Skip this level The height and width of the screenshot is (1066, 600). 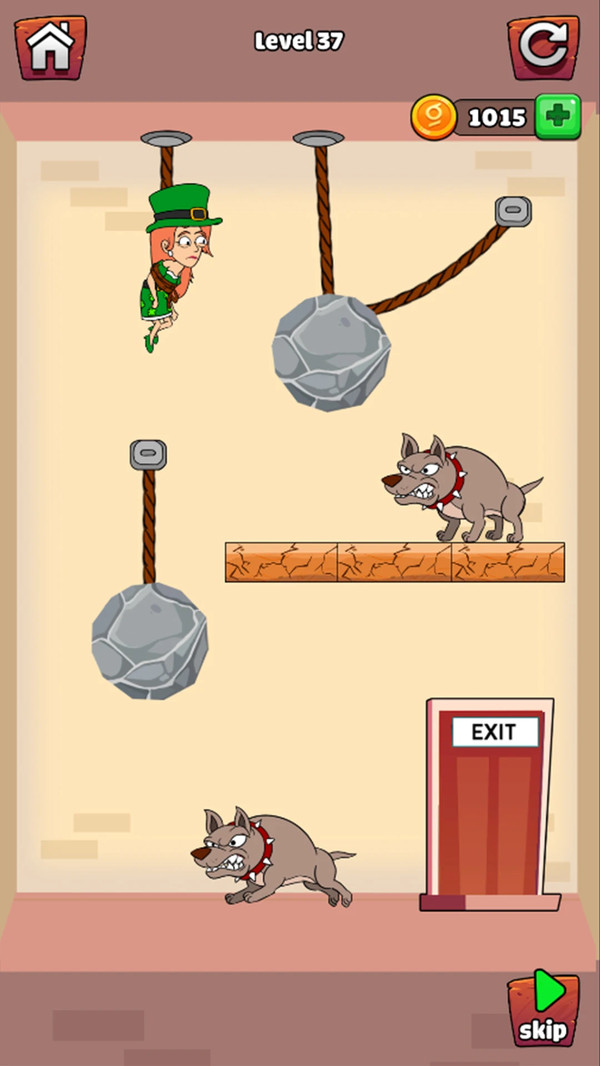coord(542,1011)
